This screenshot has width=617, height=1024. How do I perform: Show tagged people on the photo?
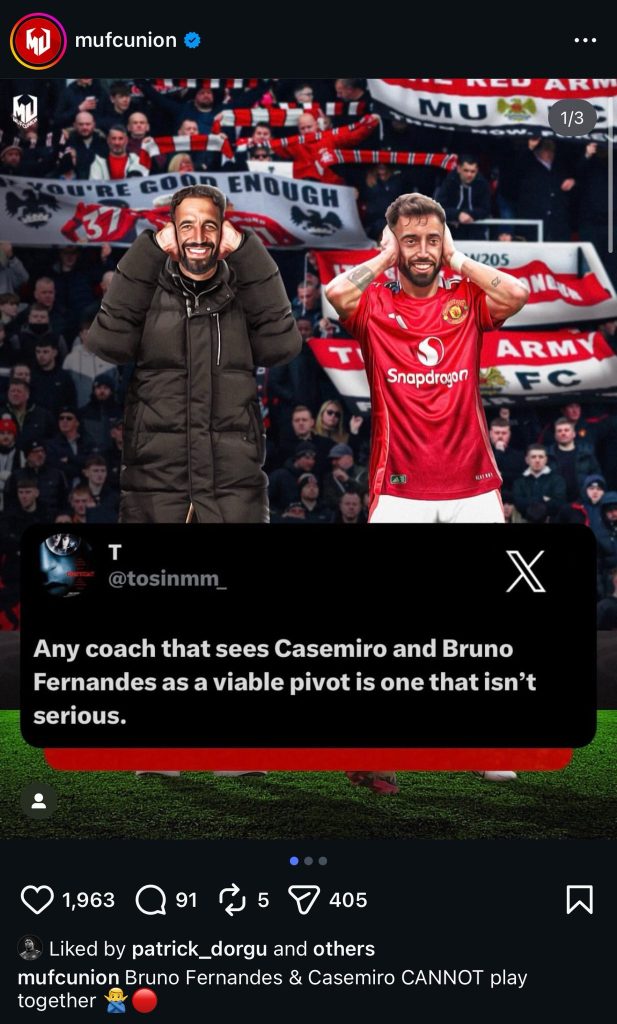coord(38,801)
